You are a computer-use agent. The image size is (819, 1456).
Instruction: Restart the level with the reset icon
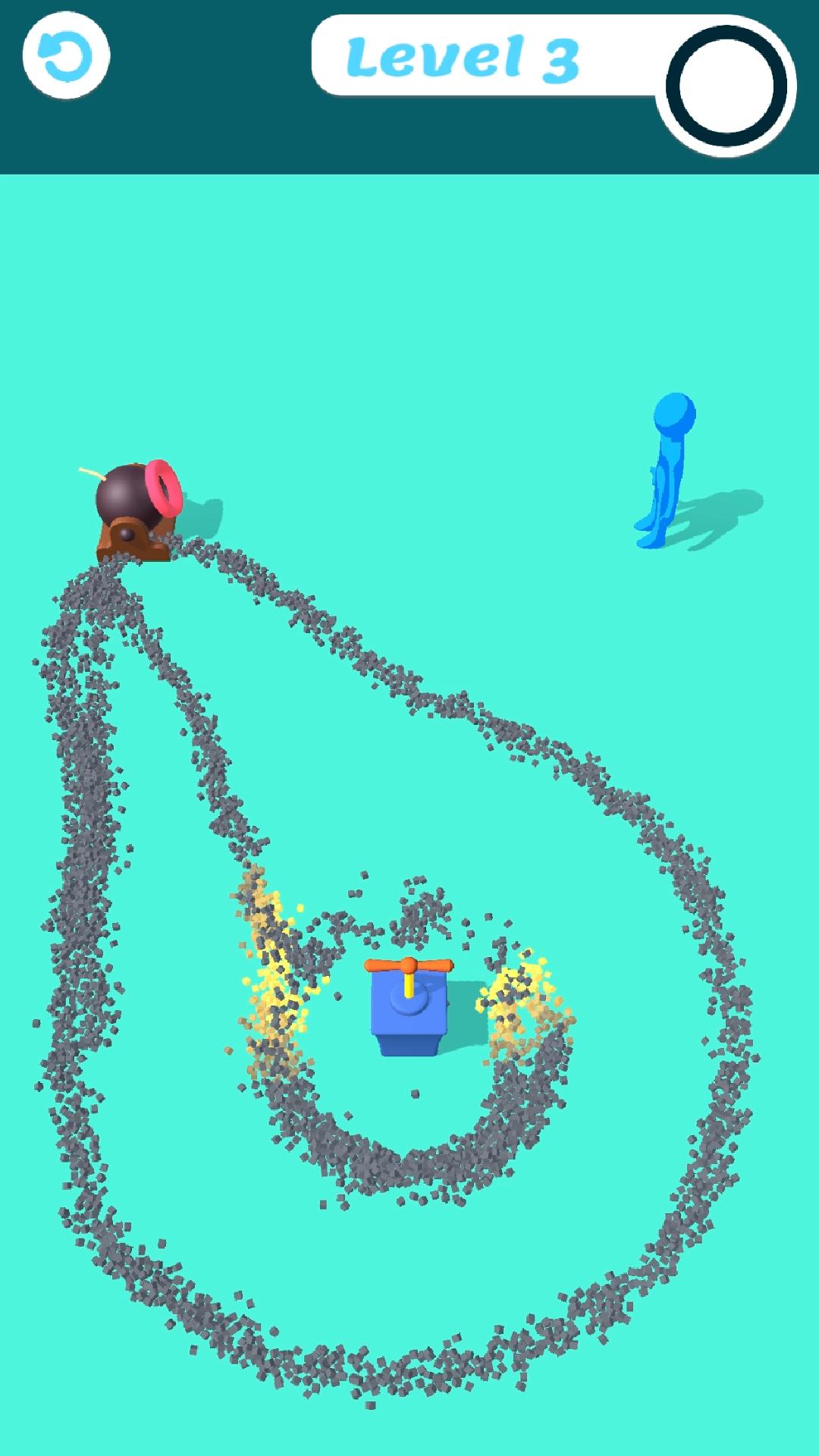[x=66, y=56]
